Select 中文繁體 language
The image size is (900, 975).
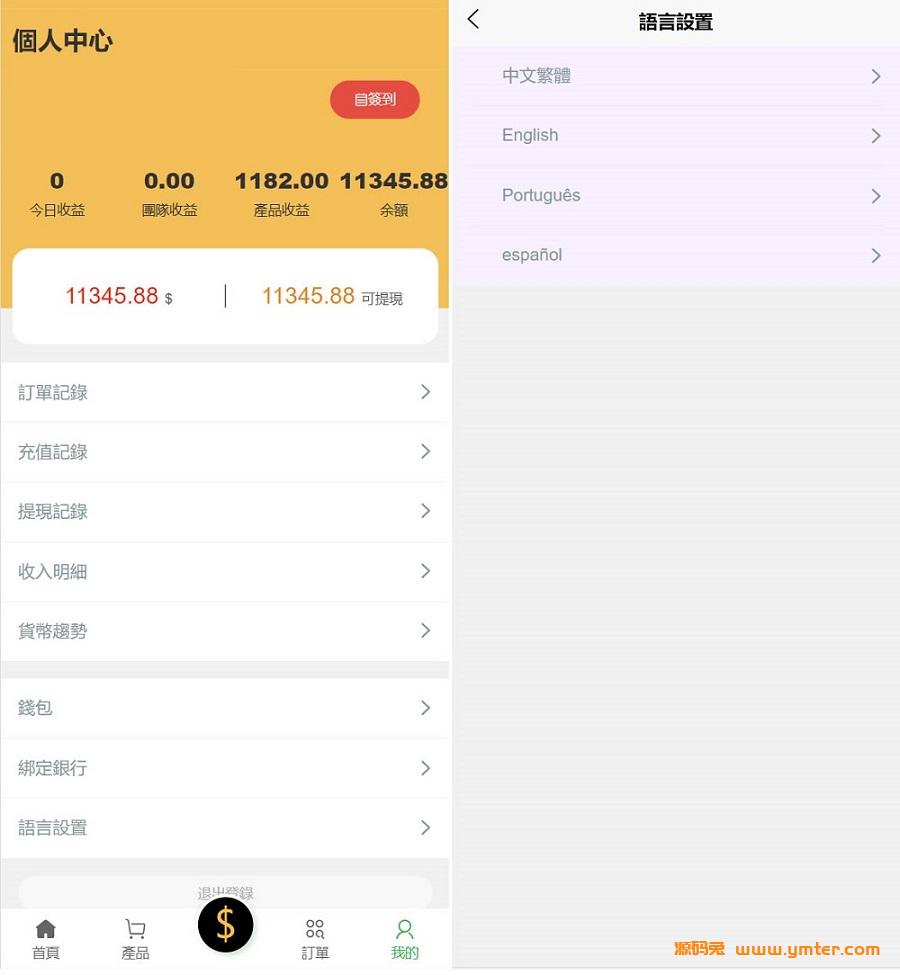pyautogui.click(x=675, y=76)
